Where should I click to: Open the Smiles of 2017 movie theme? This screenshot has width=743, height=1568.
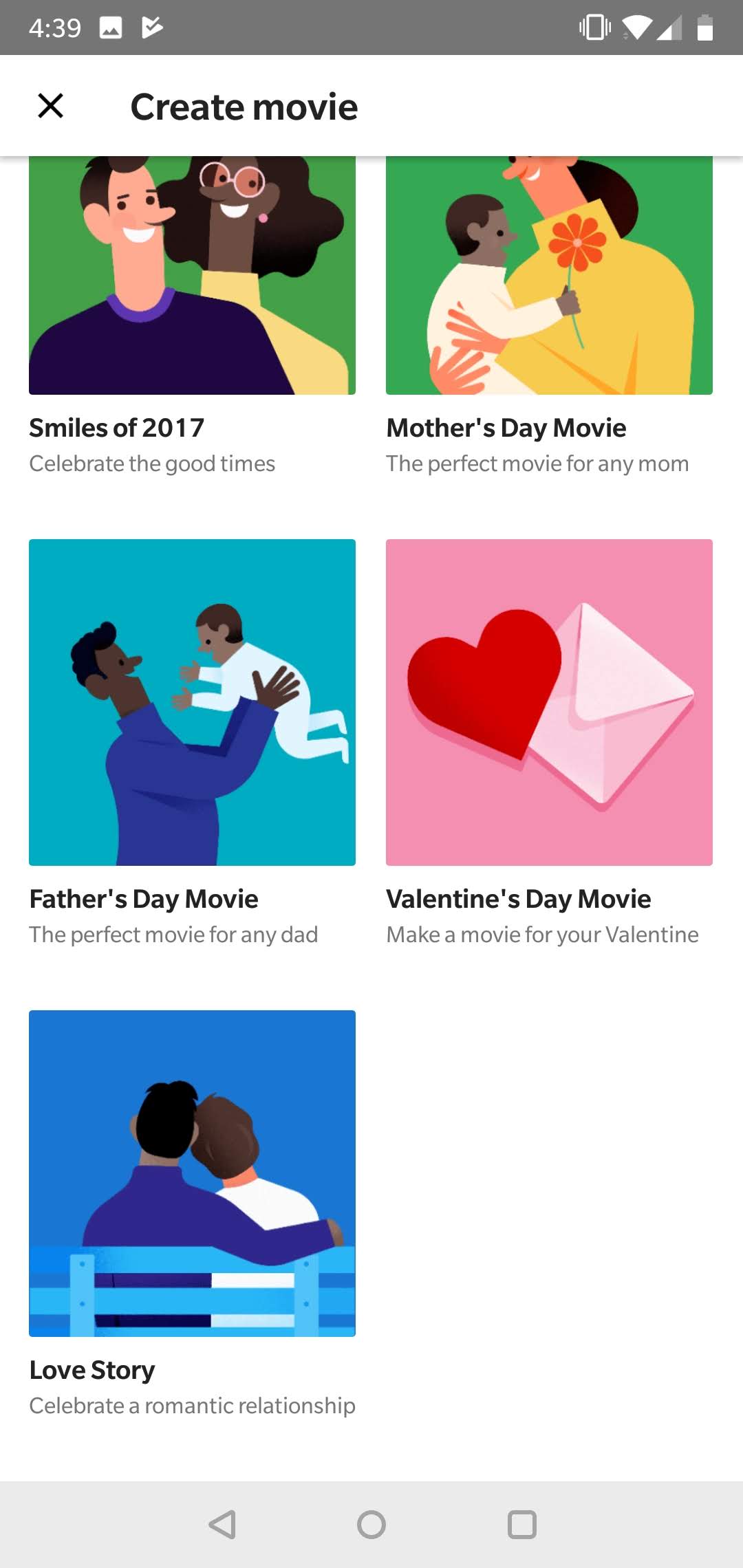coord(192,275)
